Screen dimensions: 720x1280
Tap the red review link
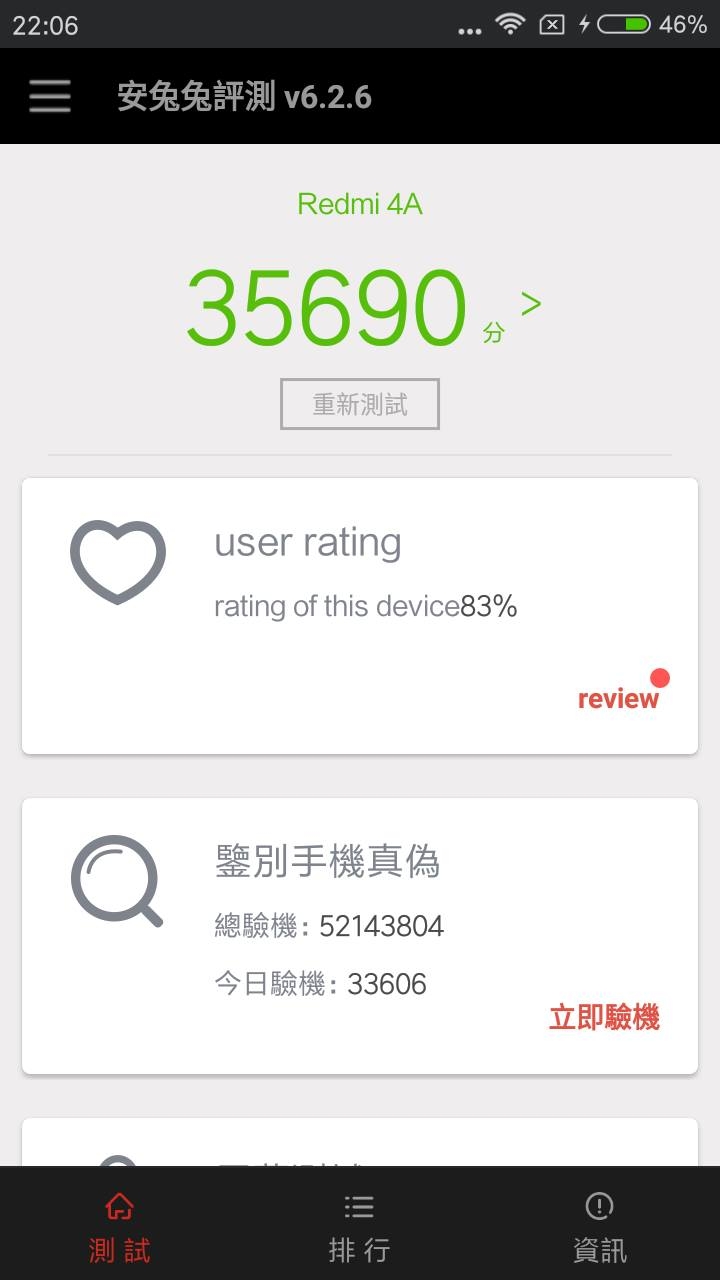pyautogui.click(x=618, y=699)
